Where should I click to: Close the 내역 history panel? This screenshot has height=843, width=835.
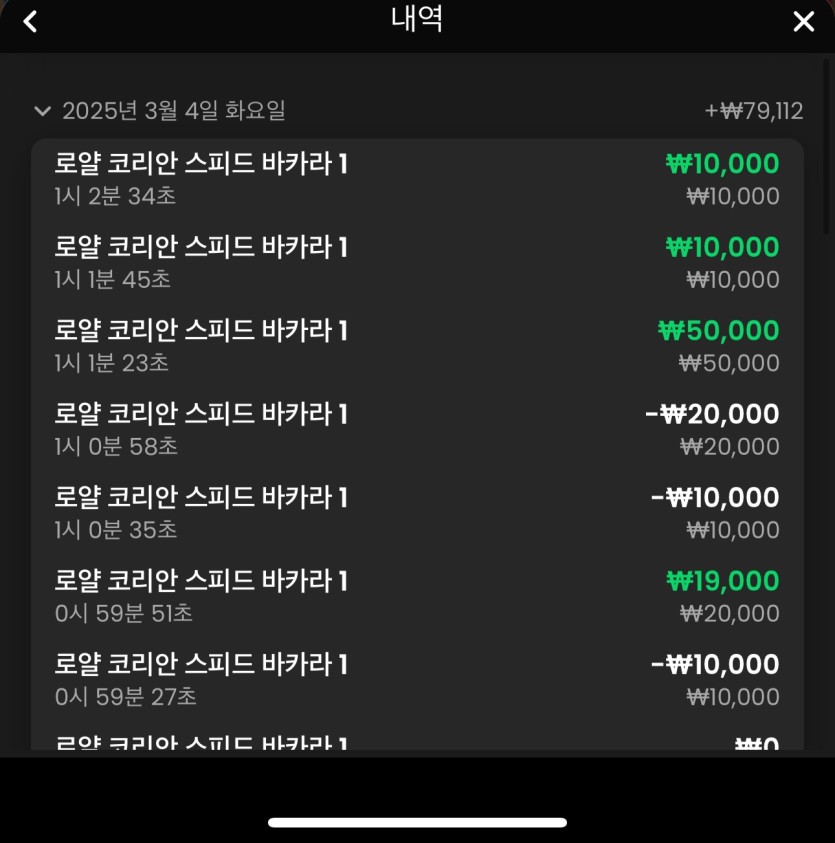pos(803,21)
